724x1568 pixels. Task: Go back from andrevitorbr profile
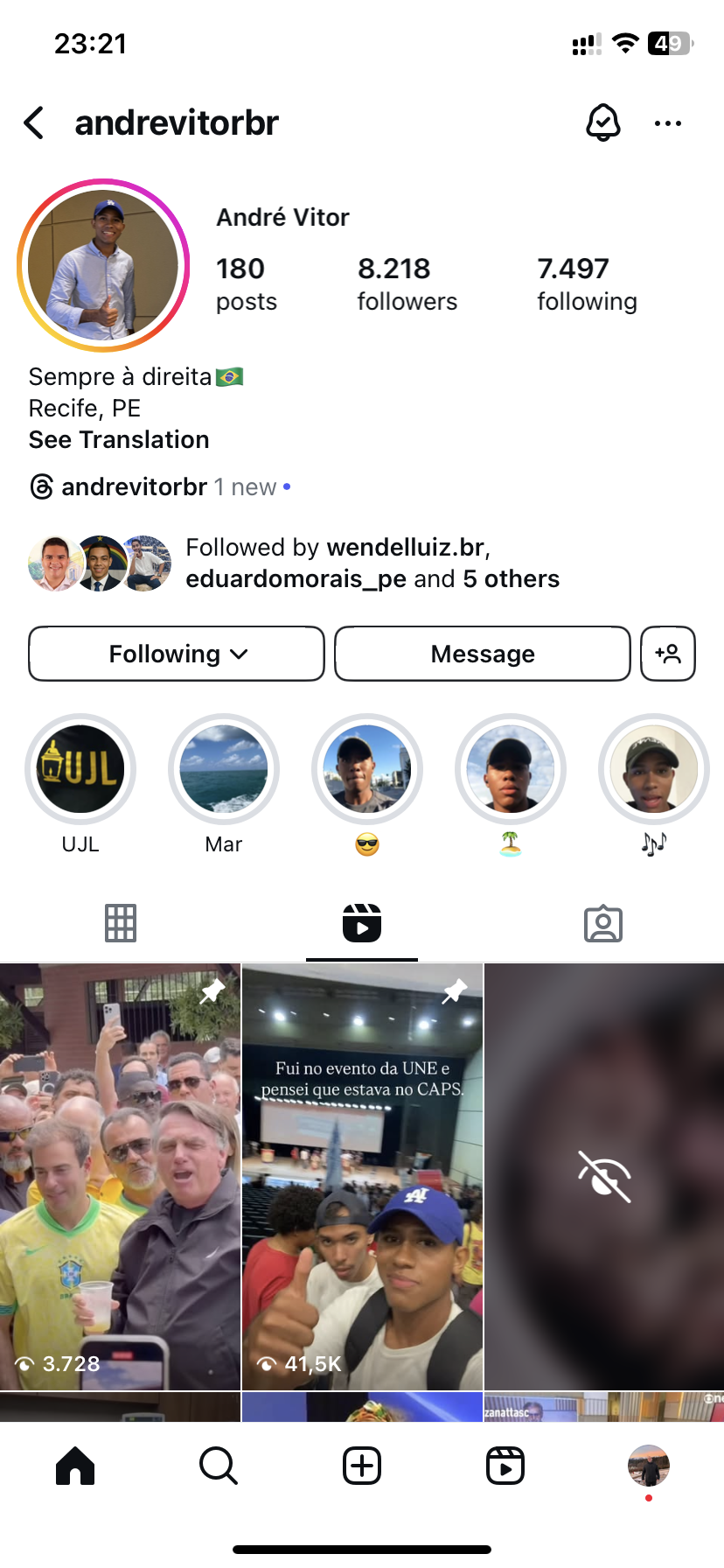(35, 123)
